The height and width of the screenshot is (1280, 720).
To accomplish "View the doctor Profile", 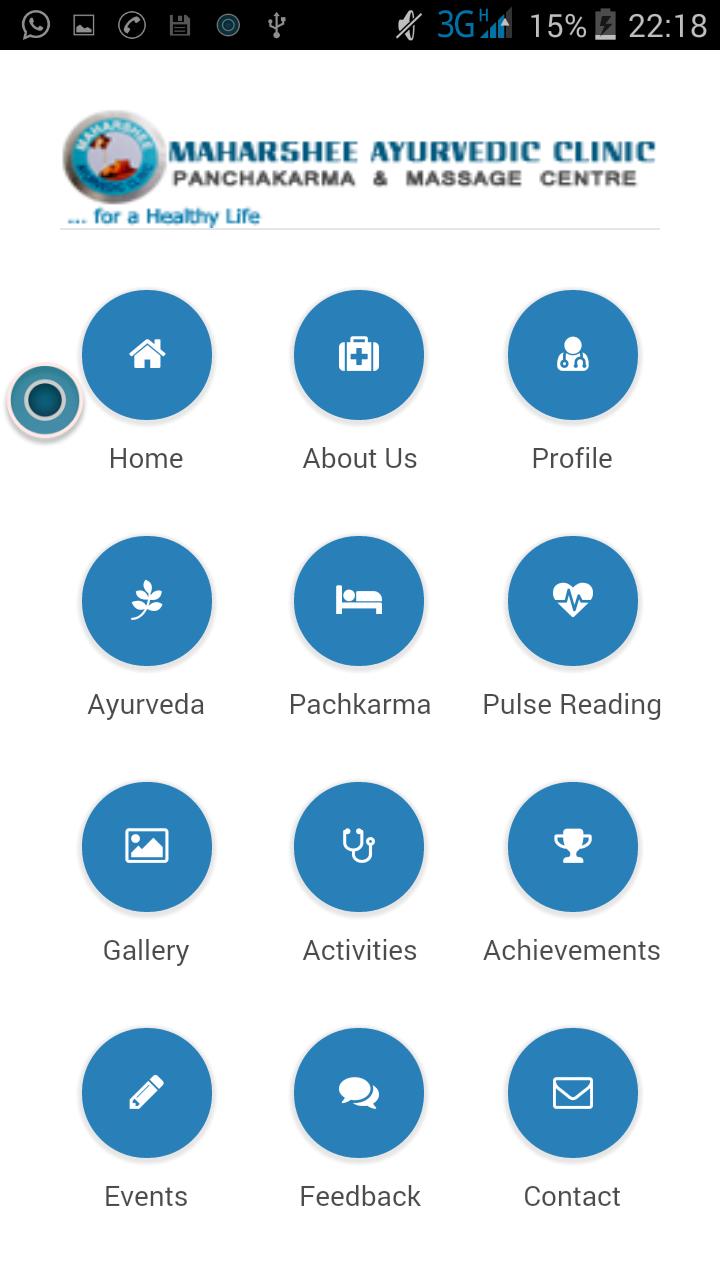I will pyautogui.click(x=572, y=355).
